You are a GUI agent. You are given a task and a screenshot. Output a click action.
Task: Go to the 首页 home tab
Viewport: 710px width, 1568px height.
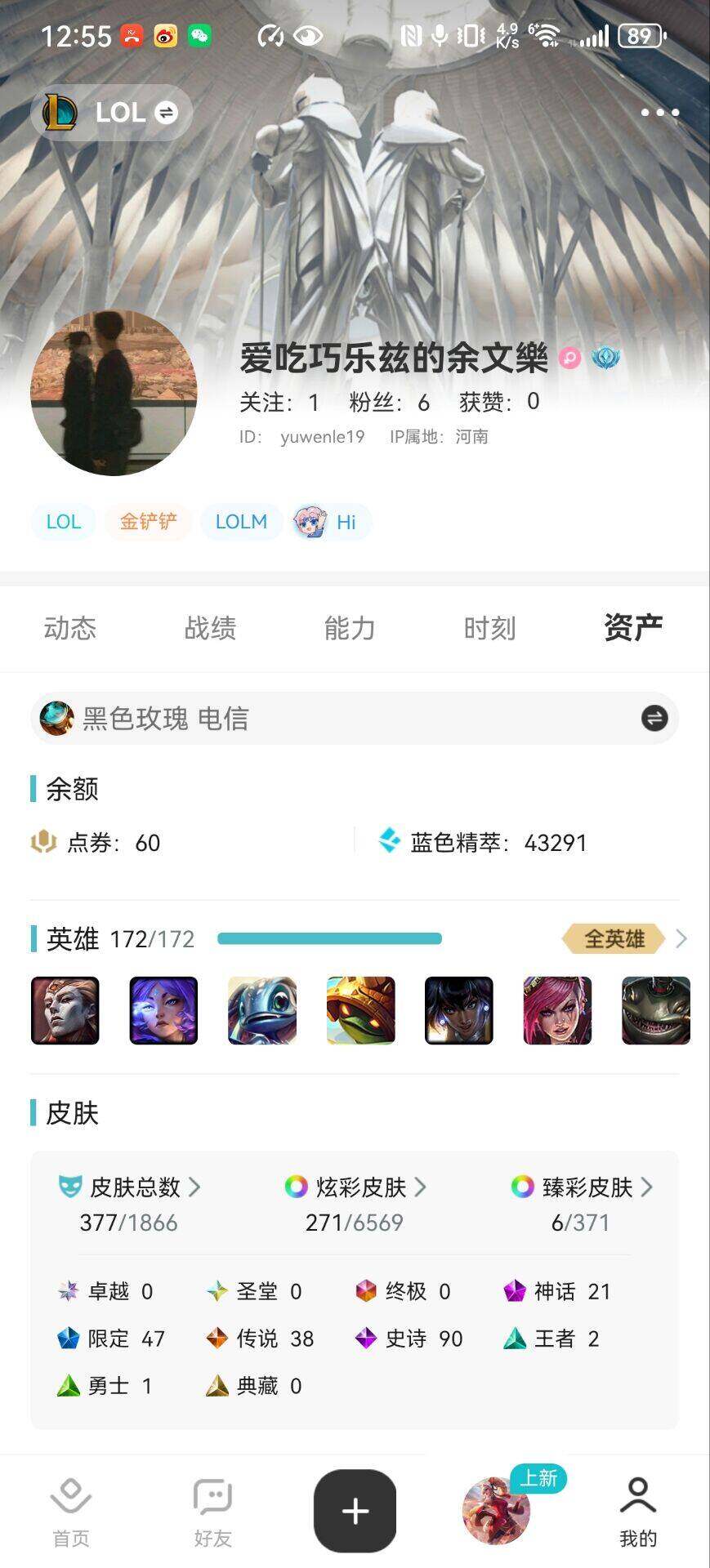[71, 1512]
